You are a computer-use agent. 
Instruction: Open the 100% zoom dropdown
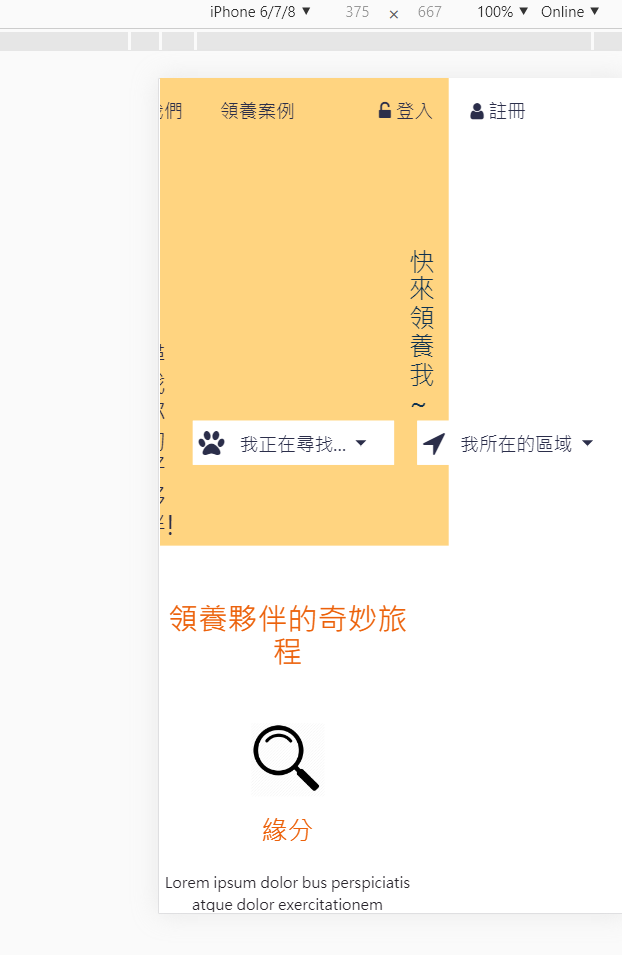click(502, 12)
